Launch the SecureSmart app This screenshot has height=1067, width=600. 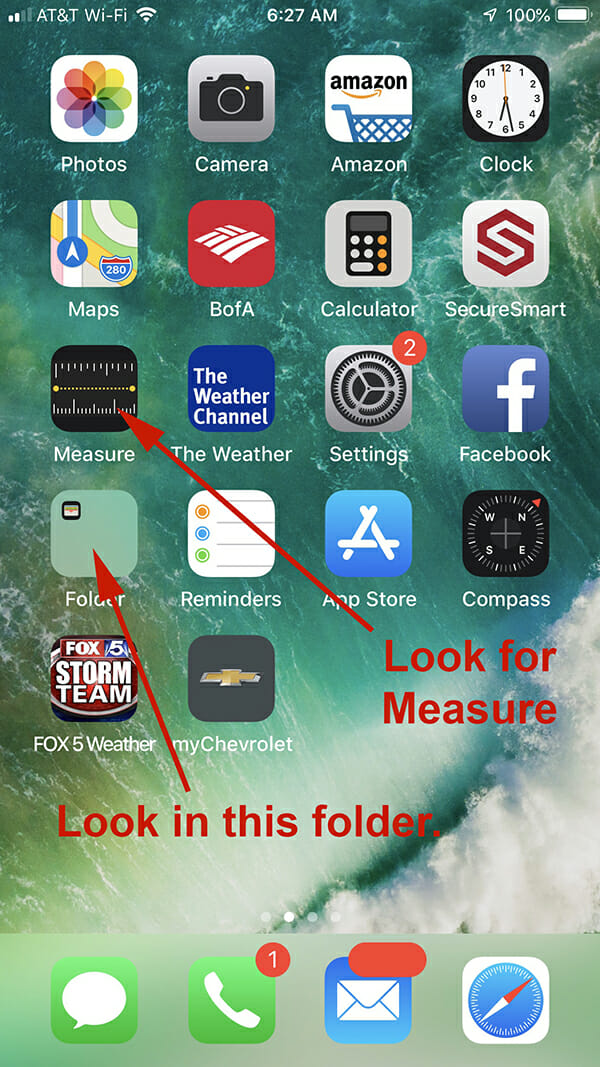click(x=505, y=243)
